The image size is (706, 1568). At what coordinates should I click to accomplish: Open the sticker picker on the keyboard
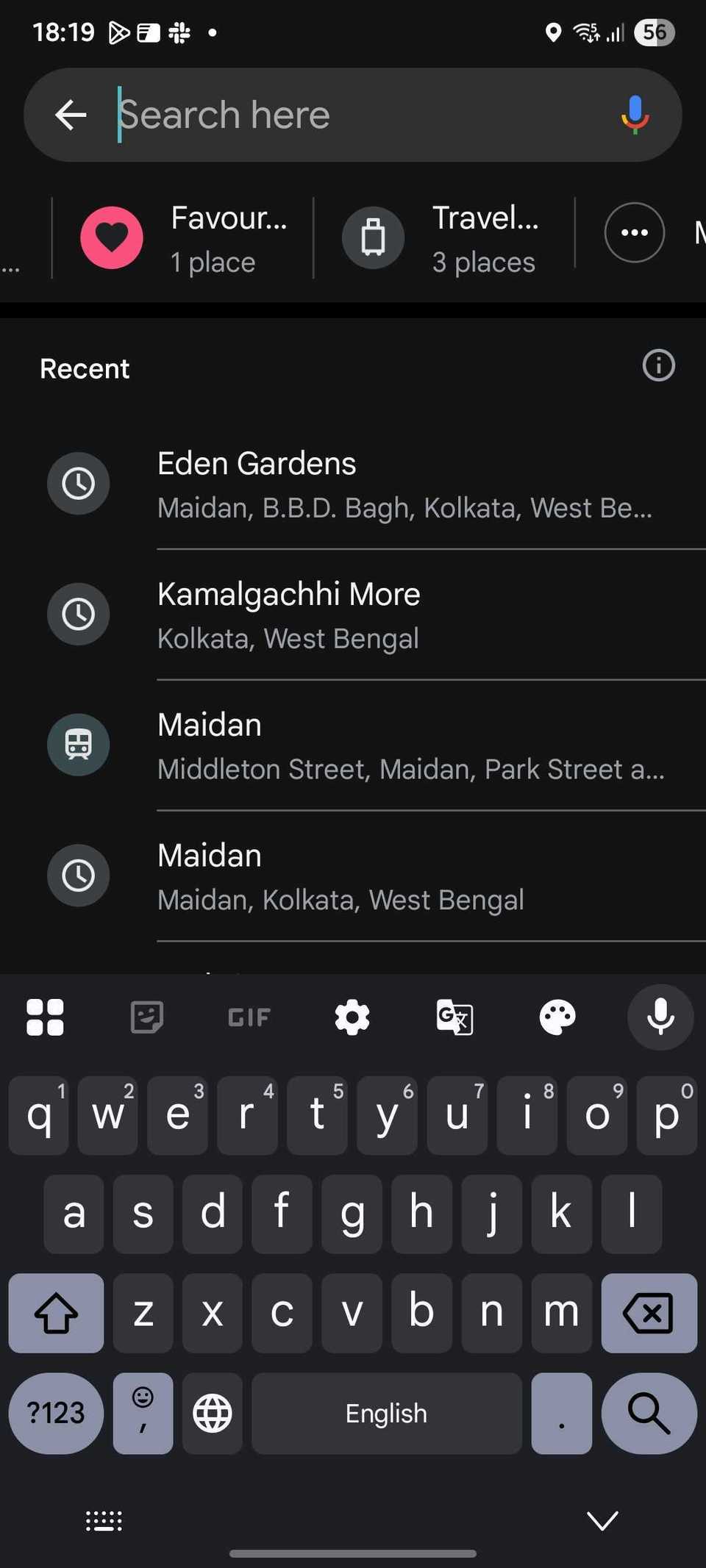[x=146, y=1017]
